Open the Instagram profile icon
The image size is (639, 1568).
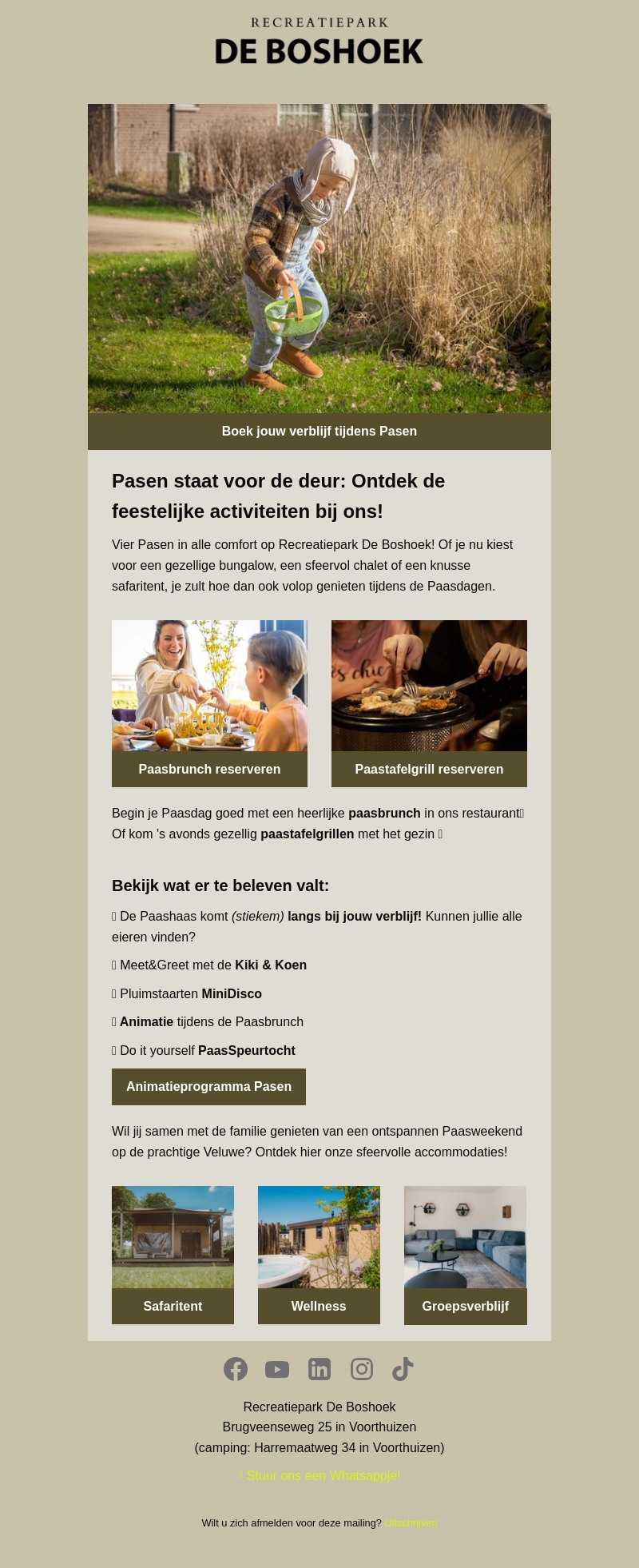point(362,1369)
